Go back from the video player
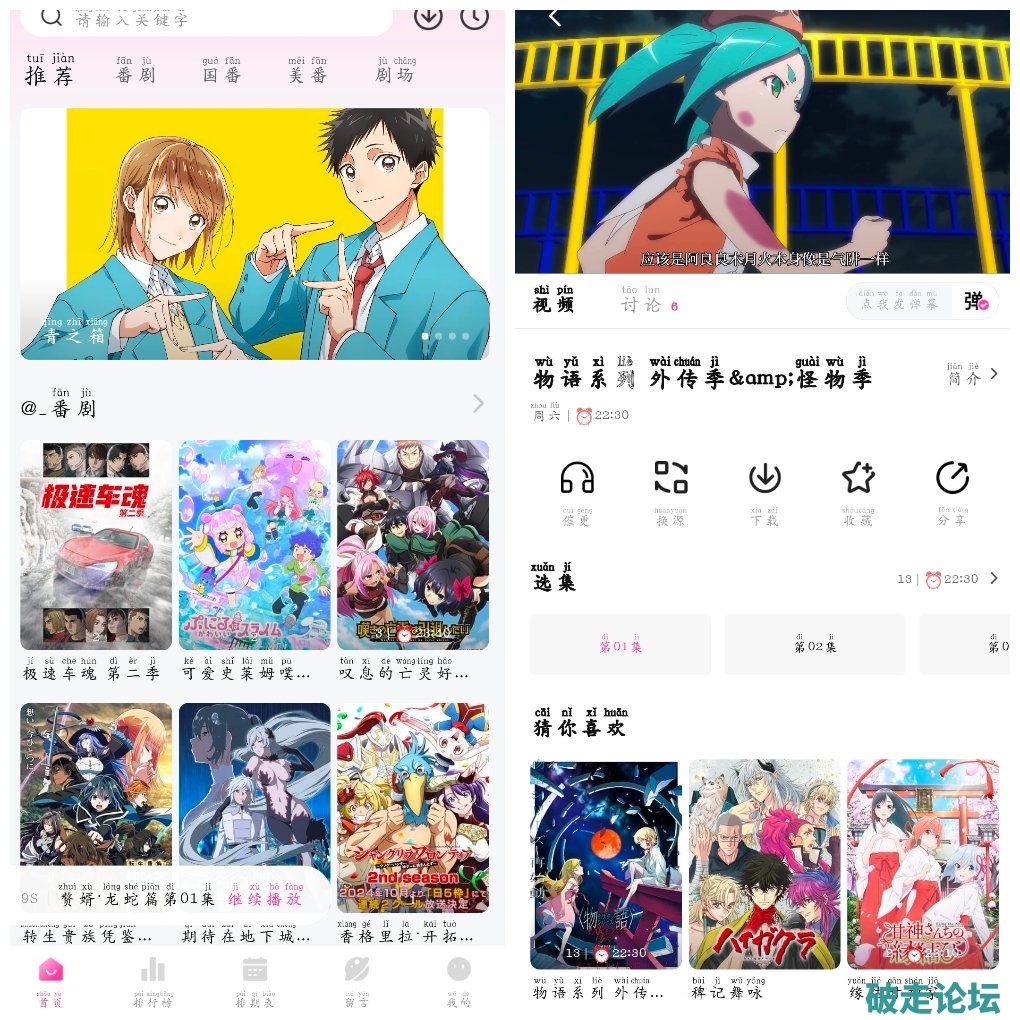 coord(555,18)
